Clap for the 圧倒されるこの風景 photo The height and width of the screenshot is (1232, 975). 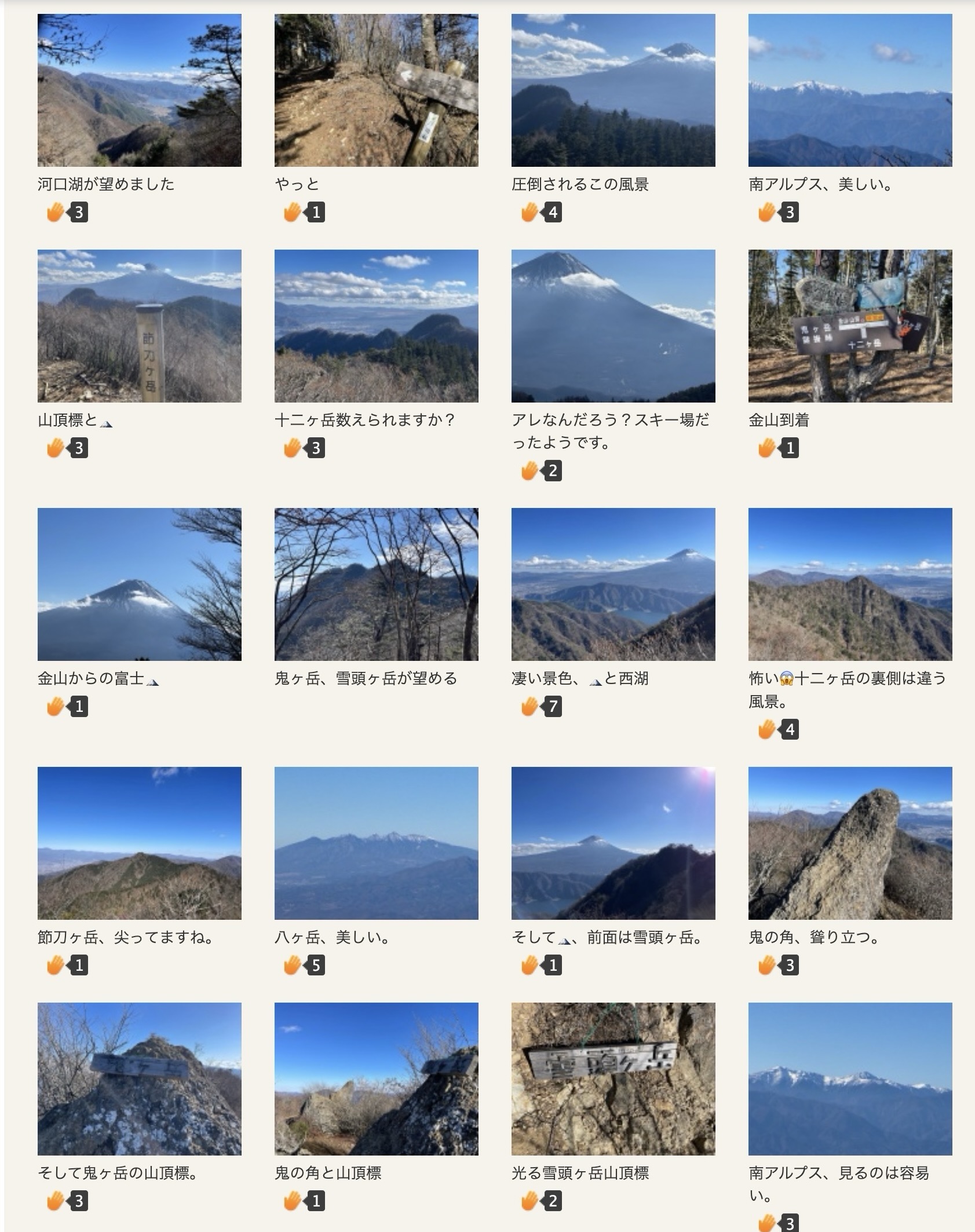(x=530, y=213)
